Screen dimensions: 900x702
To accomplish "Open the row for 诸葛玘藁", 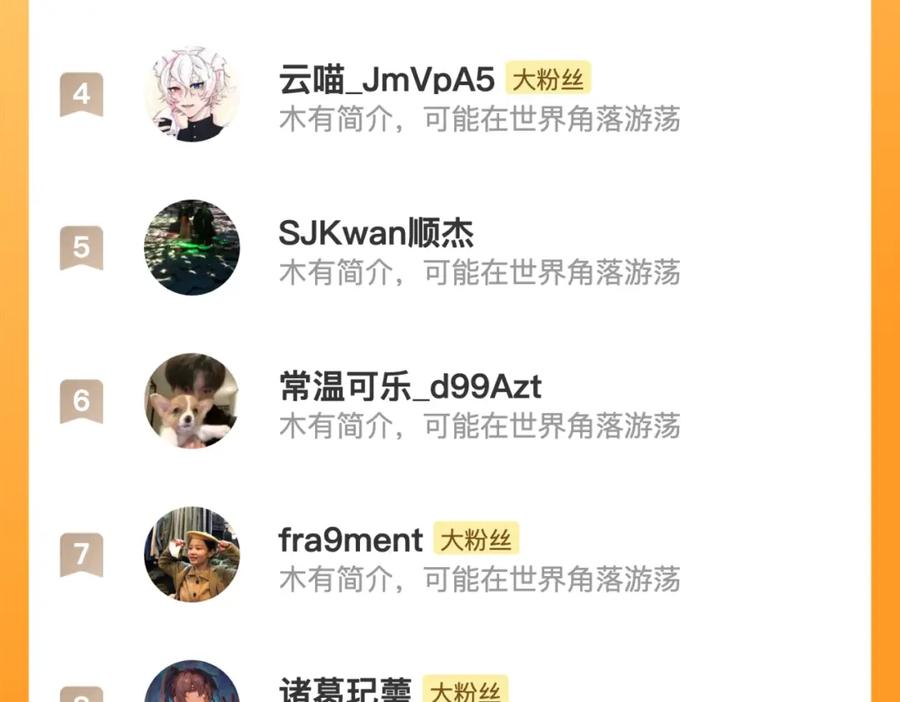I will [x=344, y=690].
